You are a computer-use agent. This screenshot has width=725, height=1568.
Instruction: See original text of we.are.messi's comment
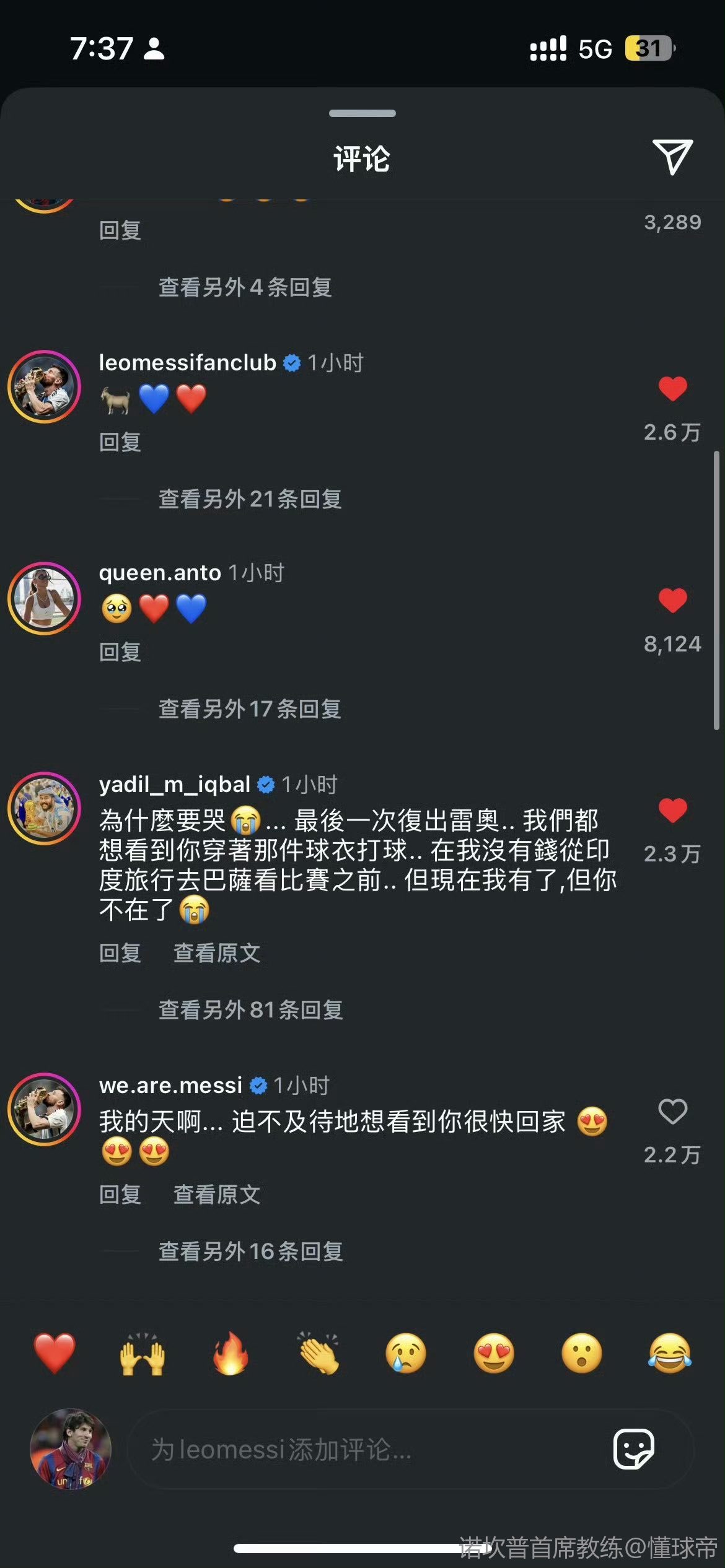pos(216,1195)
